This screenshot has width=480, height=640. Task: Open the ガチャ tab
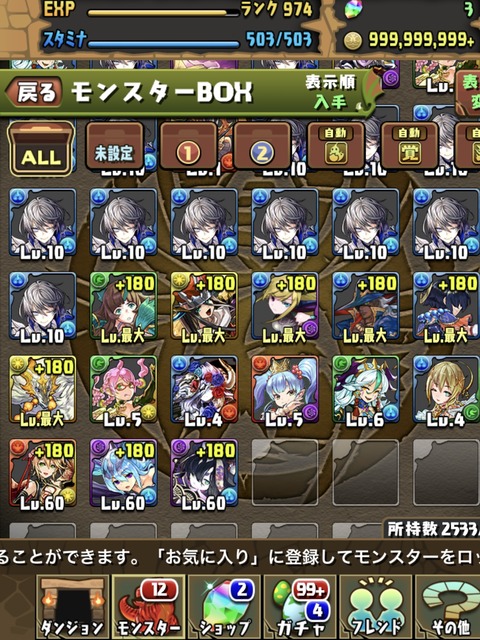(300, 607)
